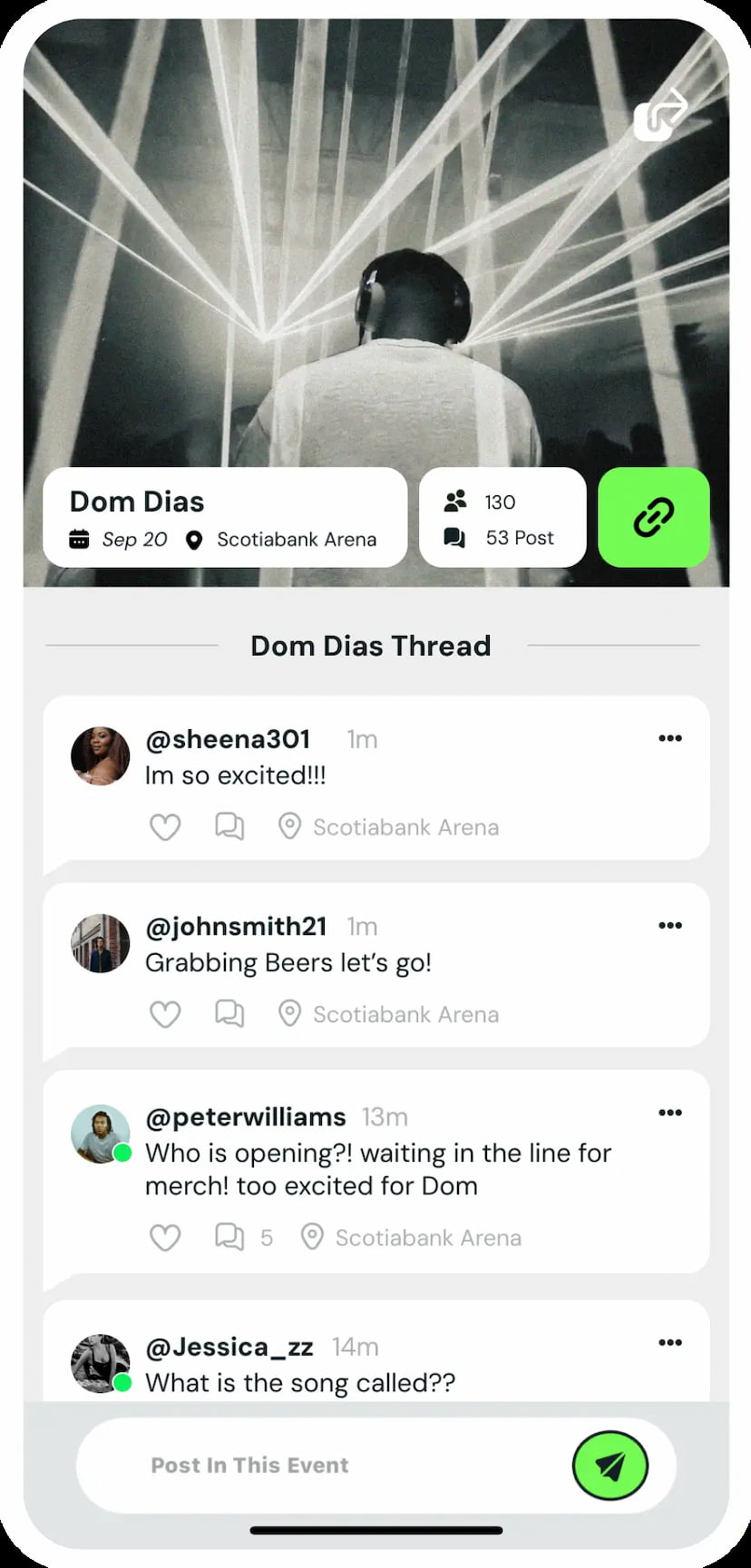Like @sheena301's excited post
The image size is (751, 1568).
(165, 826)
